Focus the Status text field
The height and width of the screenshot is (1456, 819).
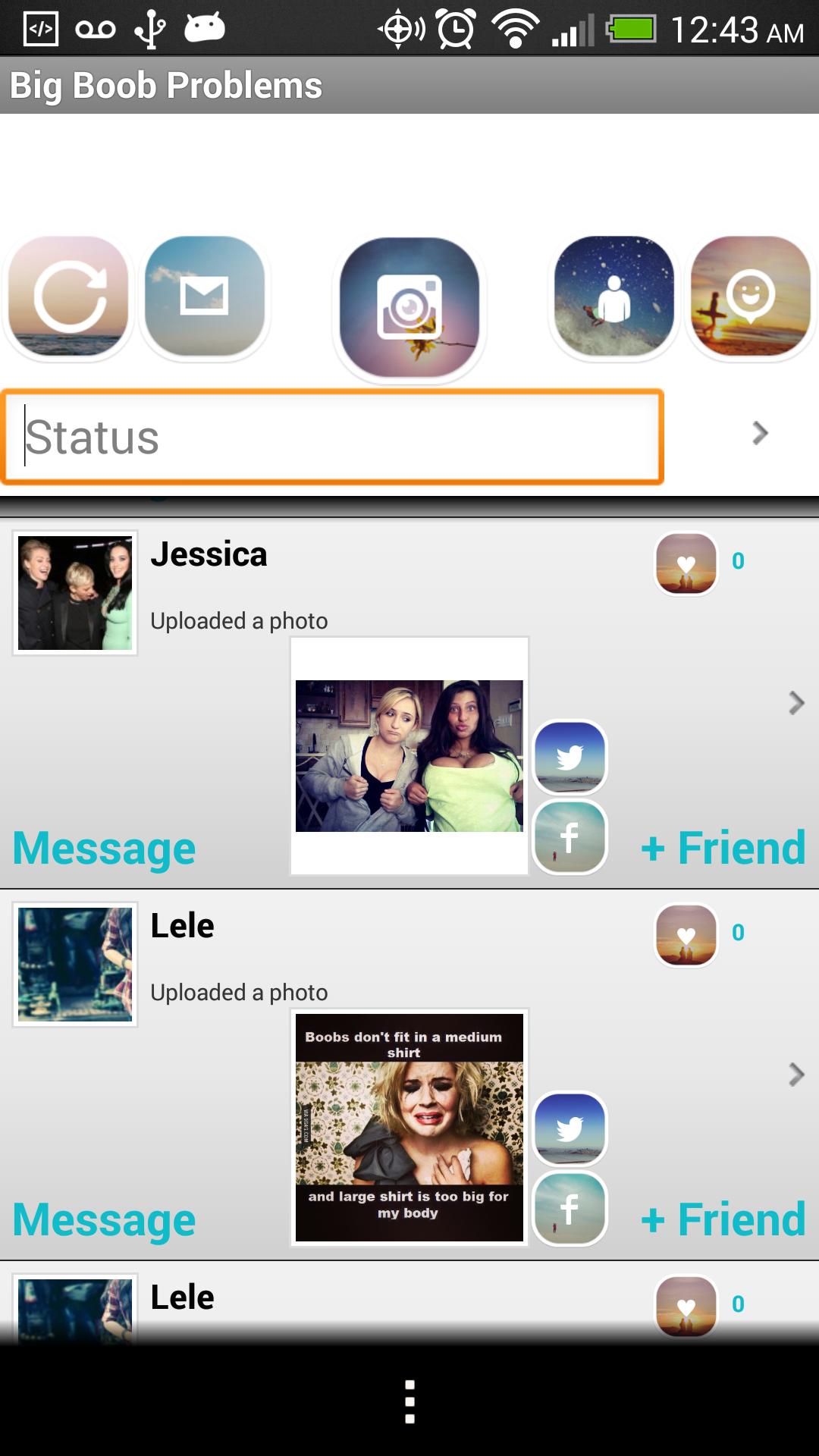tap(334, 437)
